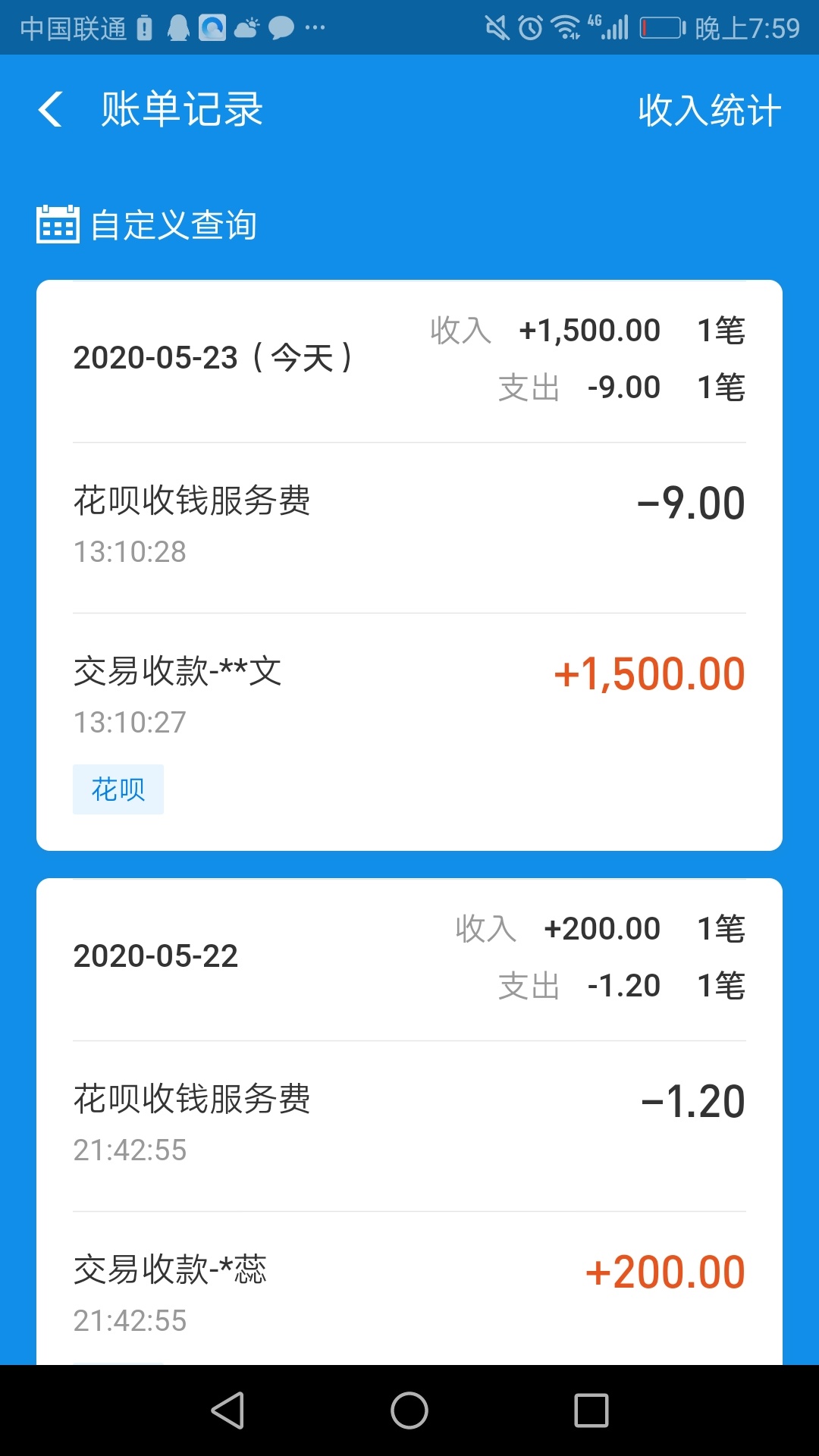The height and width of the screenshot is (1456, 819).
Task: Tap the system home button
Action: pyautogui.click(x=409, y=1410)
